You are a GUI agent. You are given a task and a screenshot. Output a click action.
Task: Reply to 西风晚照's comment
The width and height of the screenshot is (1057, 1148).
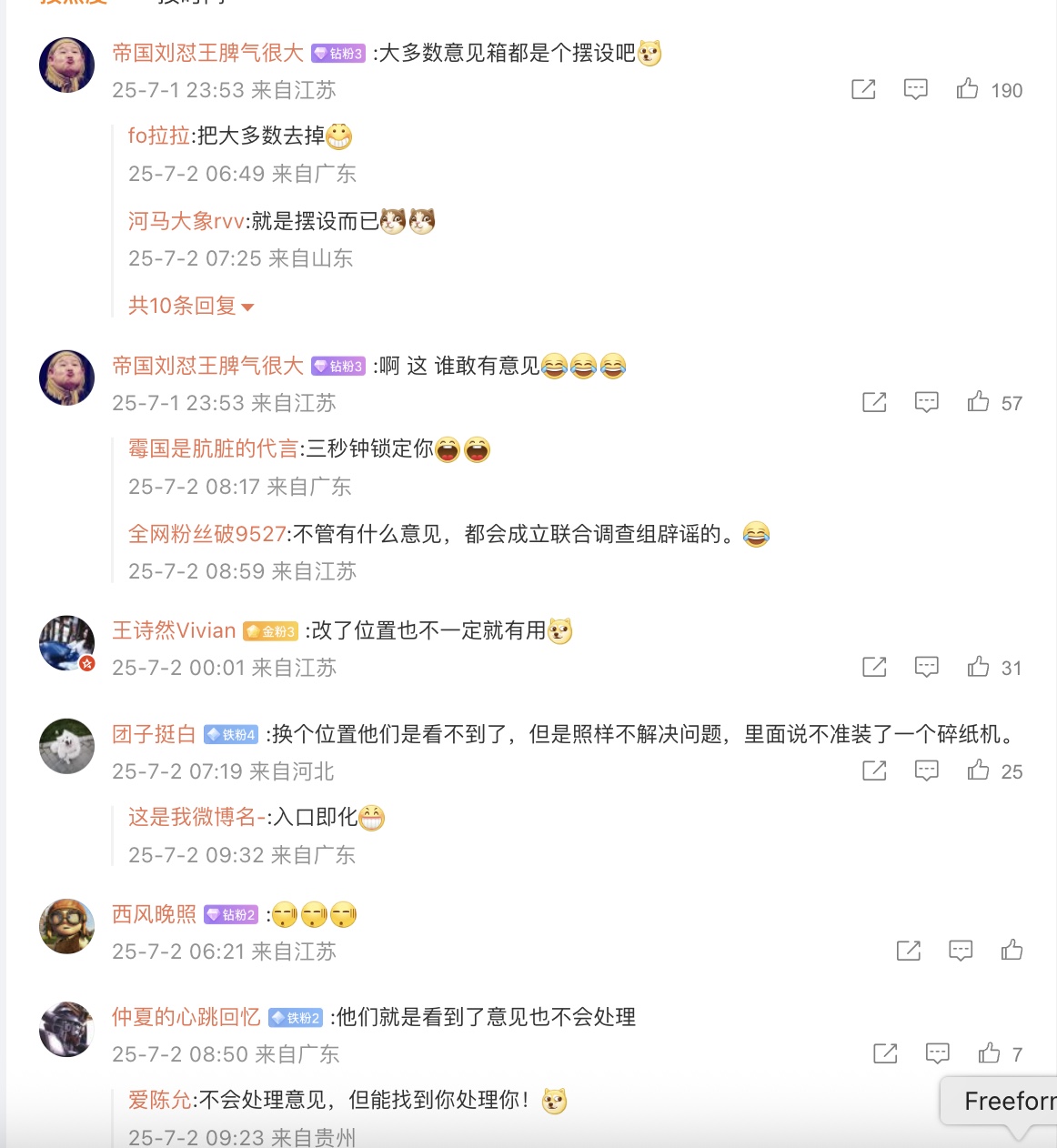click(961, 951)
